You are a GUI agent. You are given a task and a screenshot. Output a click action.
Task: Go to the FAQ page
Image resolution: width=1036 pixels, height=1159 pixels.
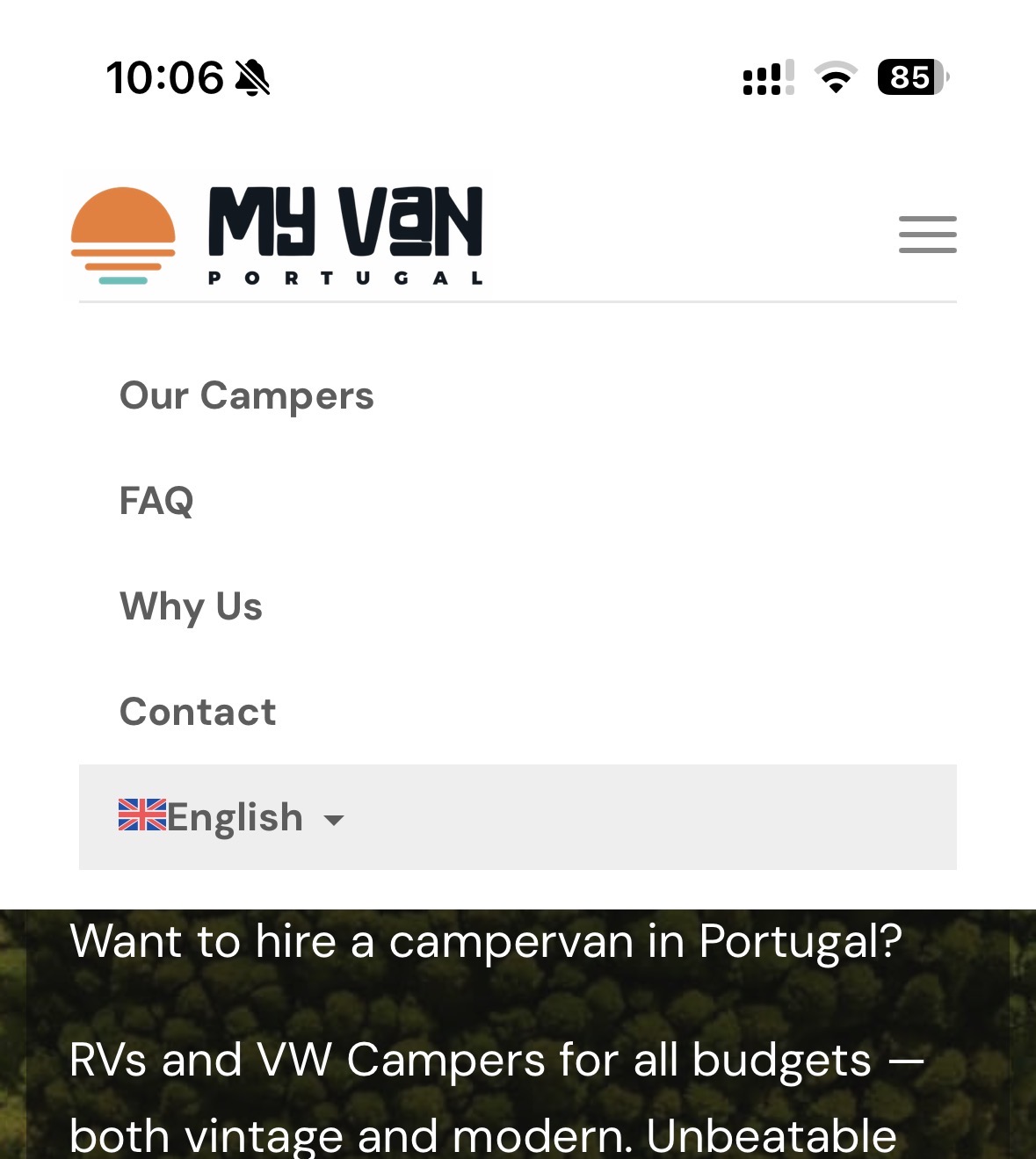pos(156,501)
